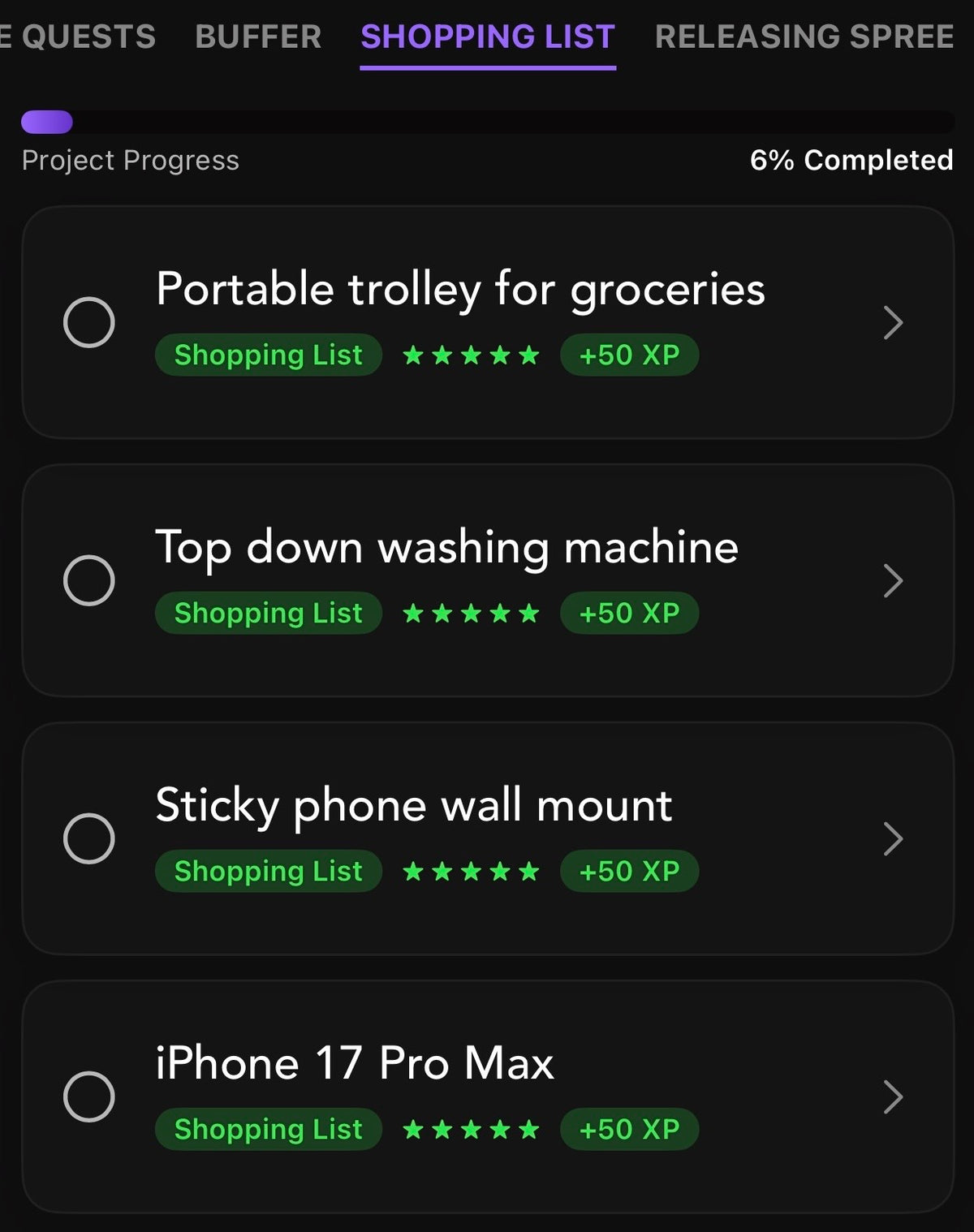Open details chevron for Portable trolley for groceries
Screen dimensions: 974x1232
point(893,322)
